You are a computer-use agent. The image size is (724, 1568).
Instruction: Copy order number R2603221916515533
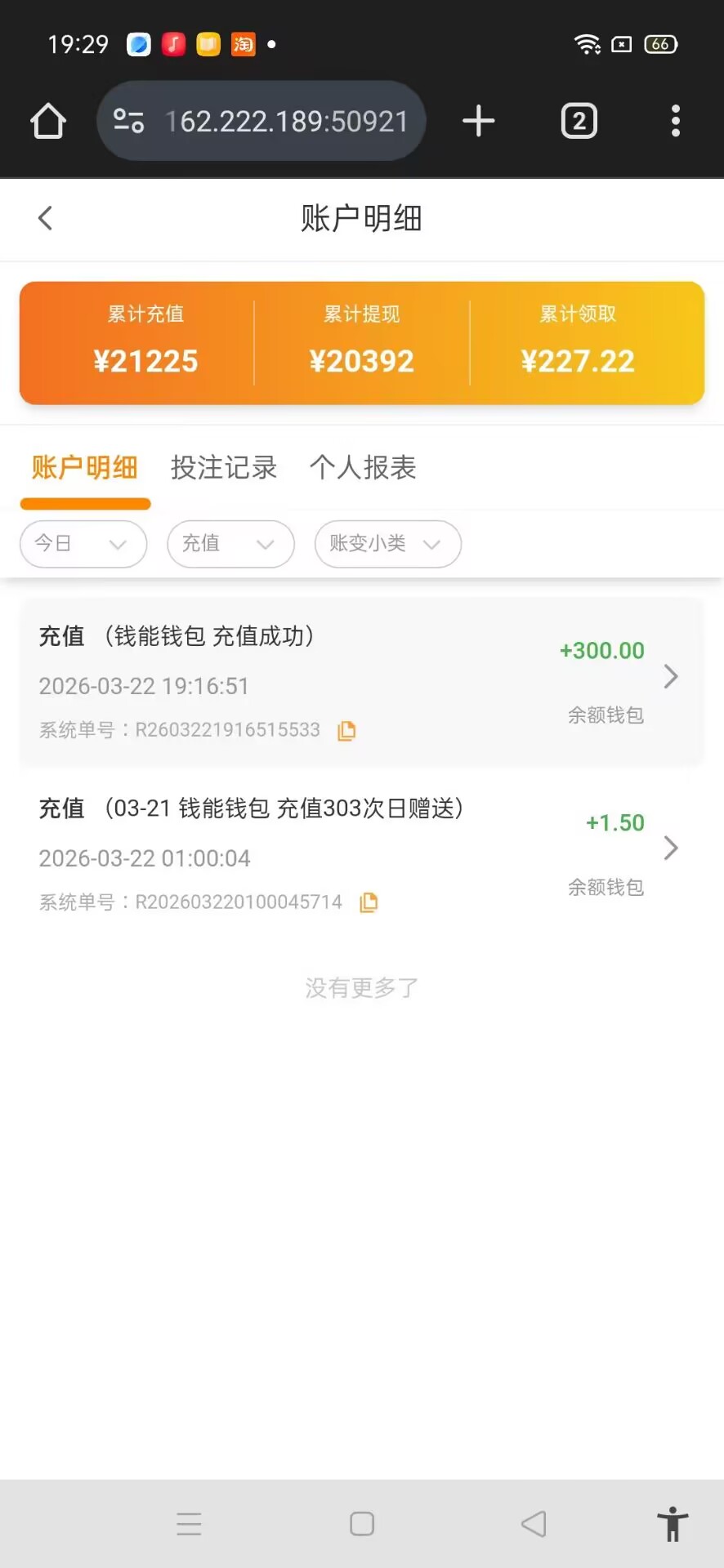(x=346, y=731)
